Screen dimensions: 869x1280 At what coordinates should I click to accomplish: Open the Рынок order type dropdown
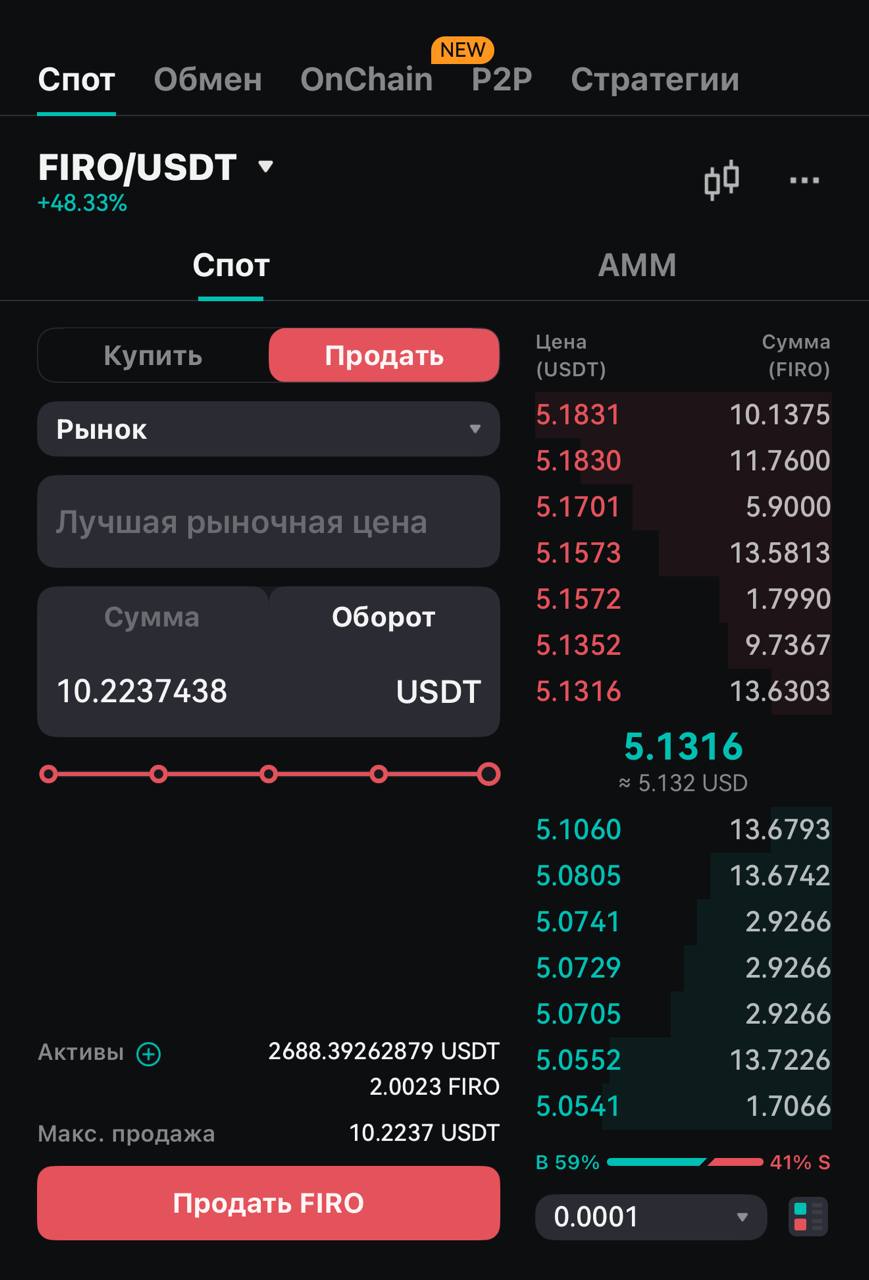[x=268, y=429]
